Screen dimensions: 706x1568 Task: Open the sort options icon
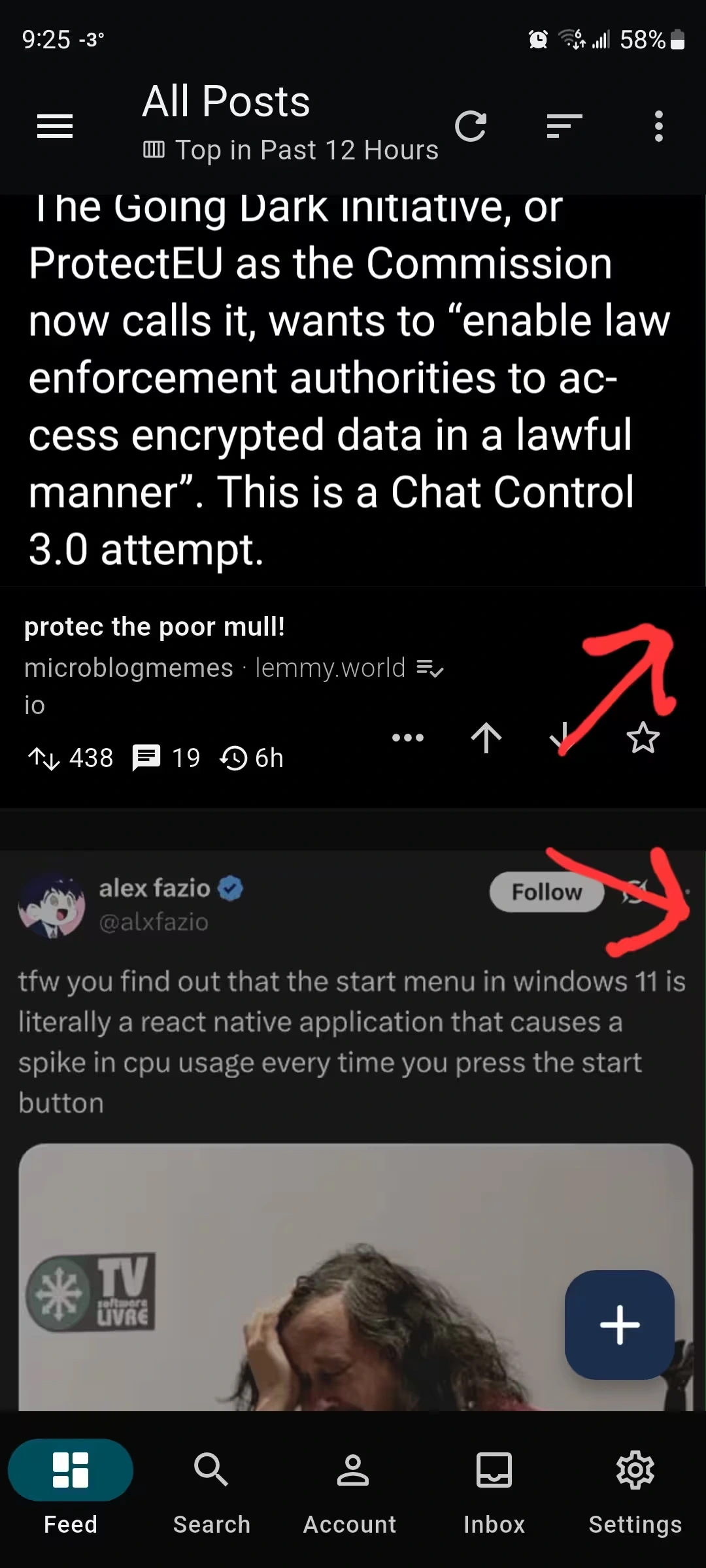(x=564, y=125)
